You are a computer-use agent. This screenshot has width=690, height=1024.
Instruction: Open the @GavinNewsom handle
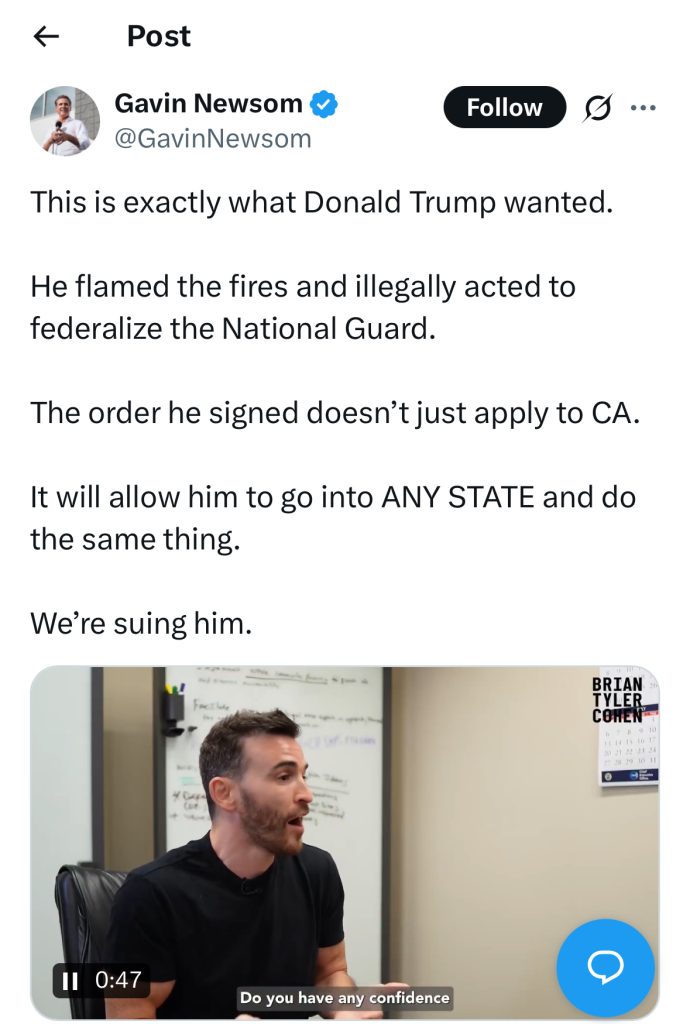(x=212, y=139)
